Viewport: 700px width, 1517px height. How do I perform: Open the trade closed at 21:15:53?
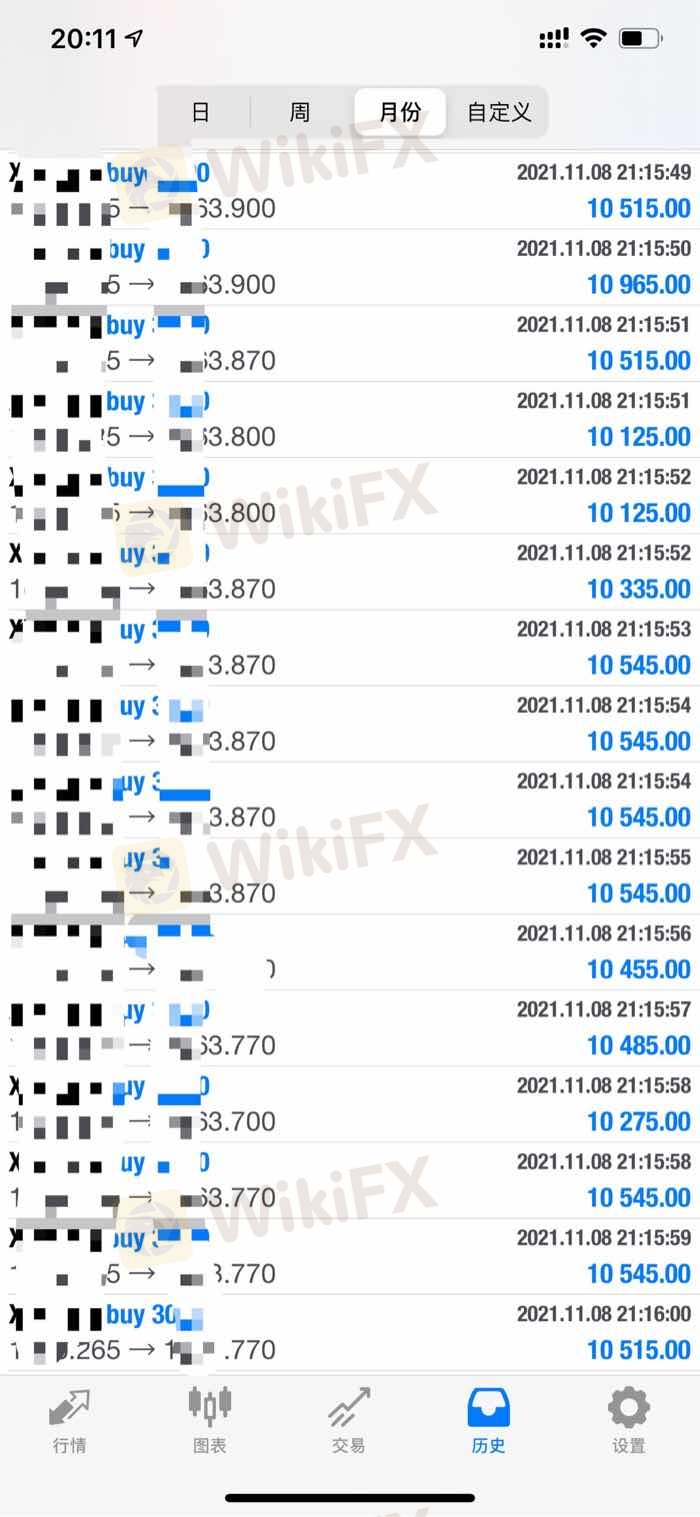point(350,648)
